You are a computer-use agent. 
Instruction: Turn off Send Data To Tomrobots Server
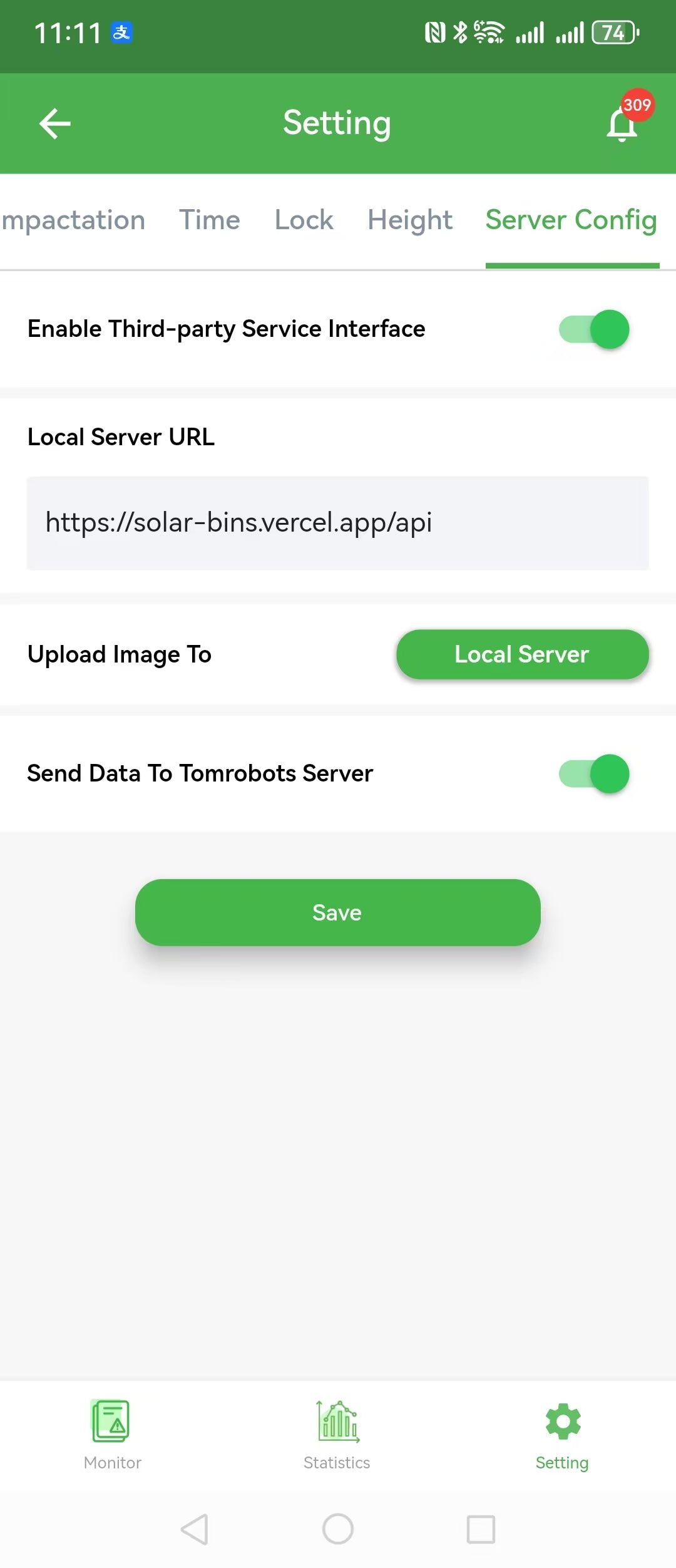(594, 774)
